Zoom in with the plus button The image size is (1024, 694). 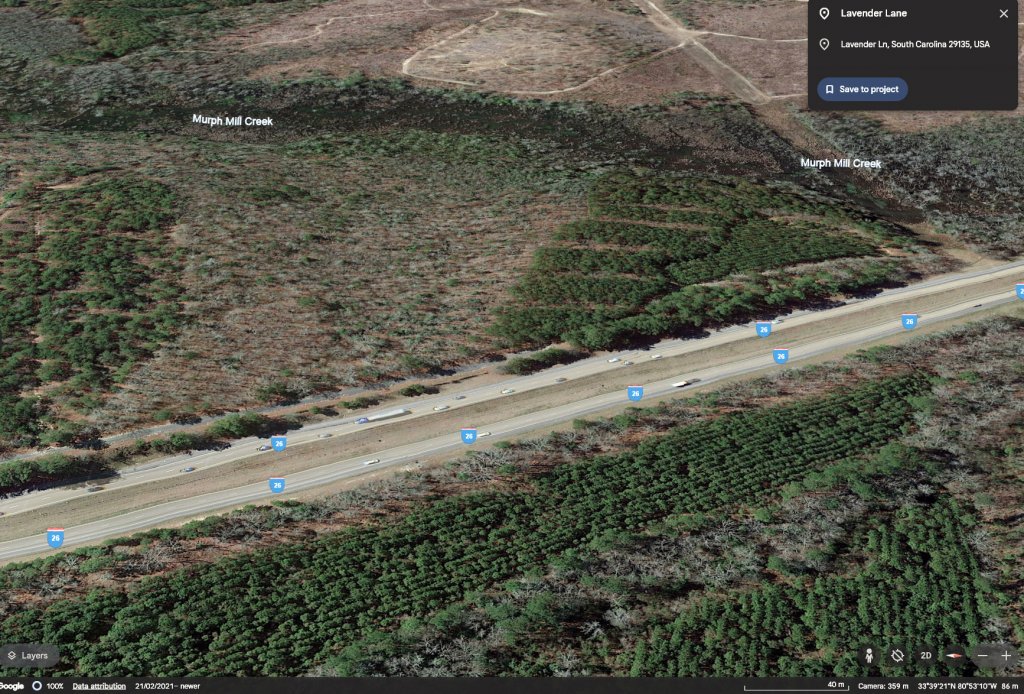(1006, 656)
